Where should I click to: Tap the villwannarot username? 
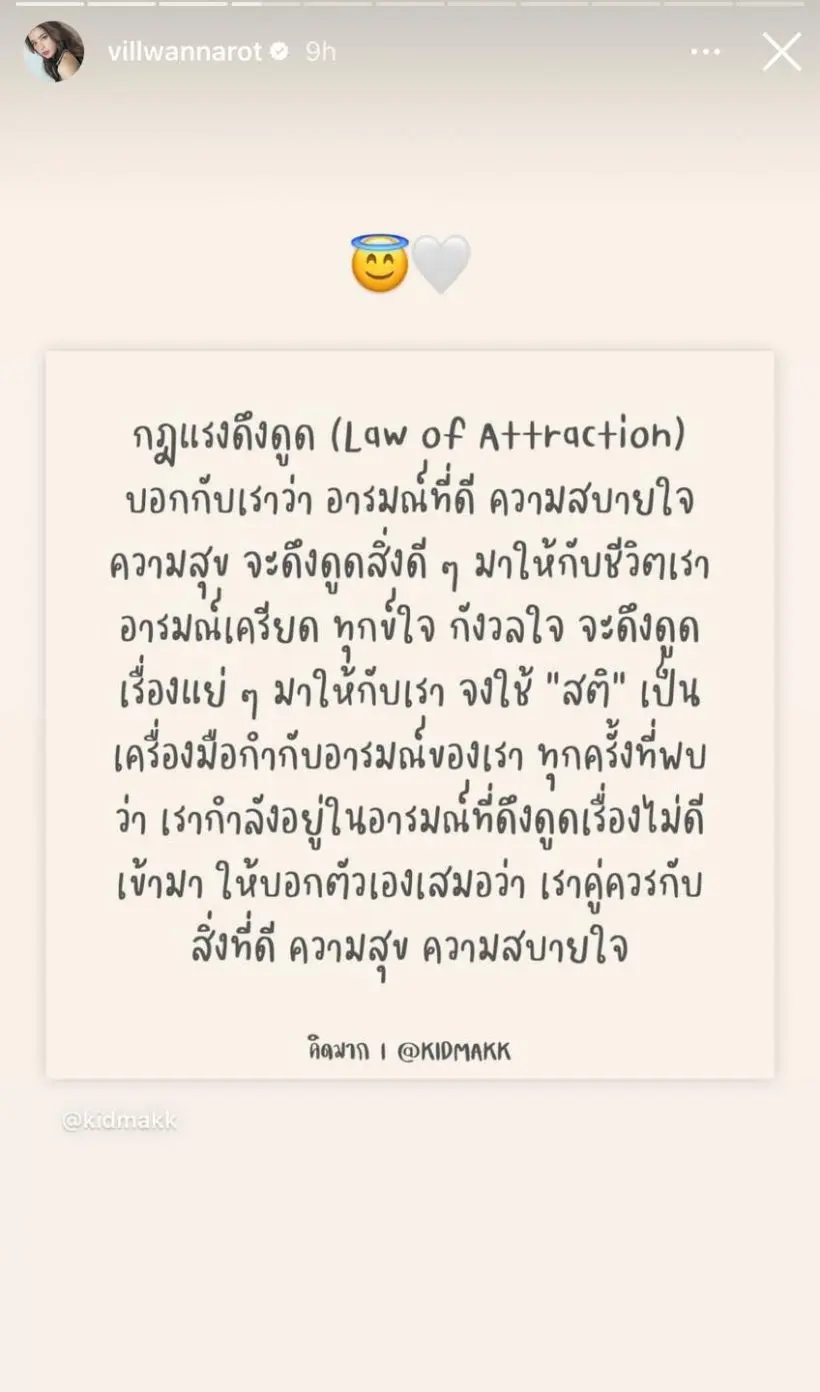[184, 52]
